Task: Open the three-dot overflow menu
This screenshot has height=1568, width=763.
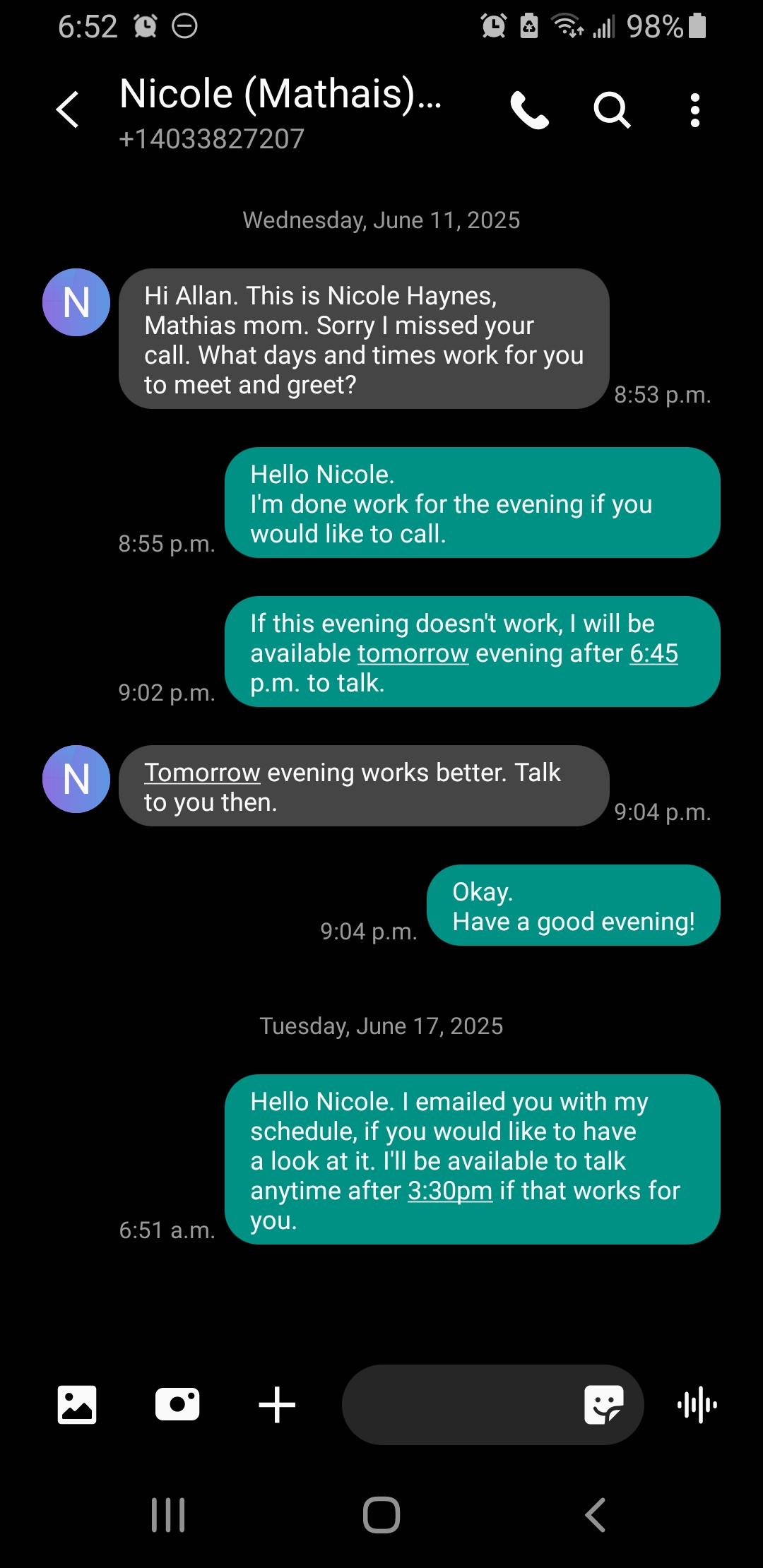Action: (695, 110)
